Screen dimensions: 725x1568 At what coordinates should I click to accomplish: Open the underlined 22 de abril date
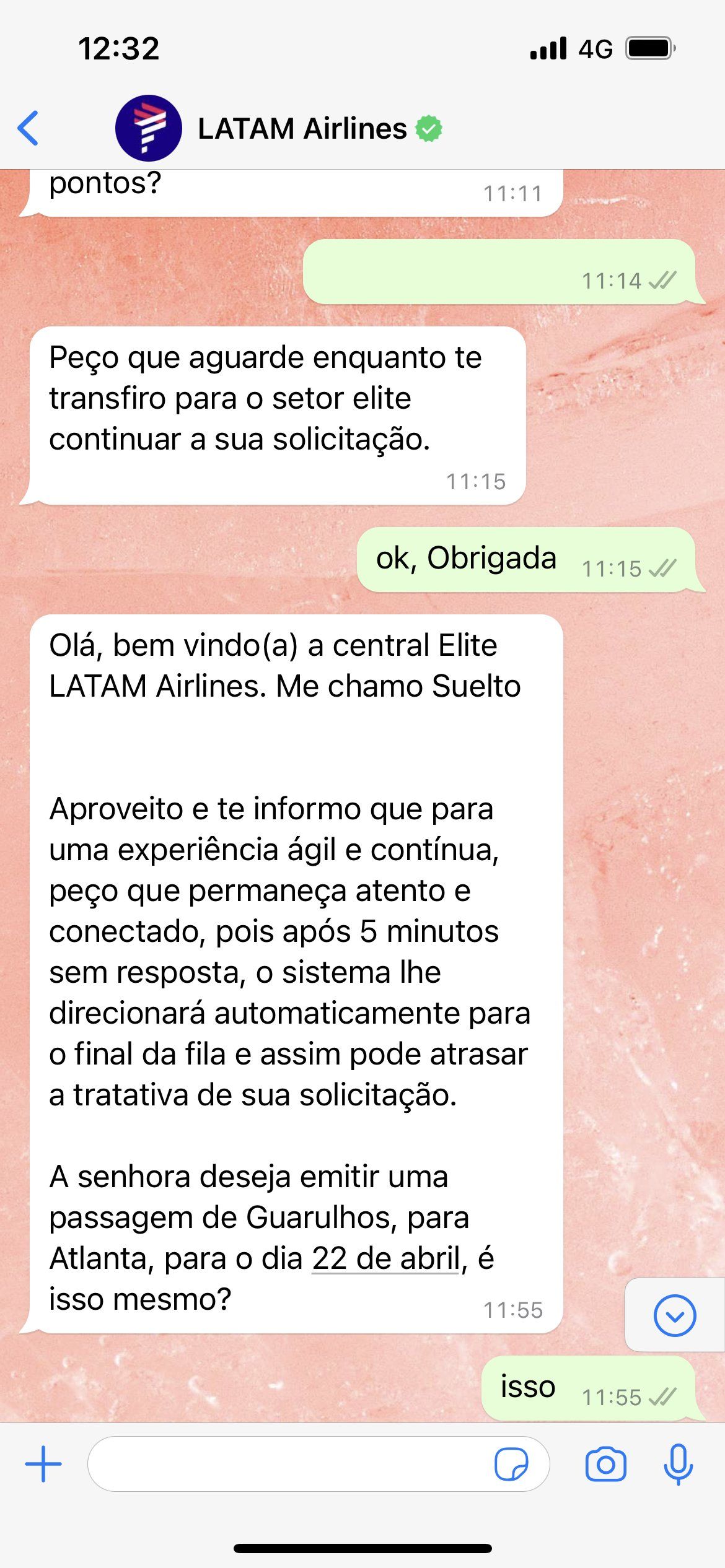coord(386,1258)
